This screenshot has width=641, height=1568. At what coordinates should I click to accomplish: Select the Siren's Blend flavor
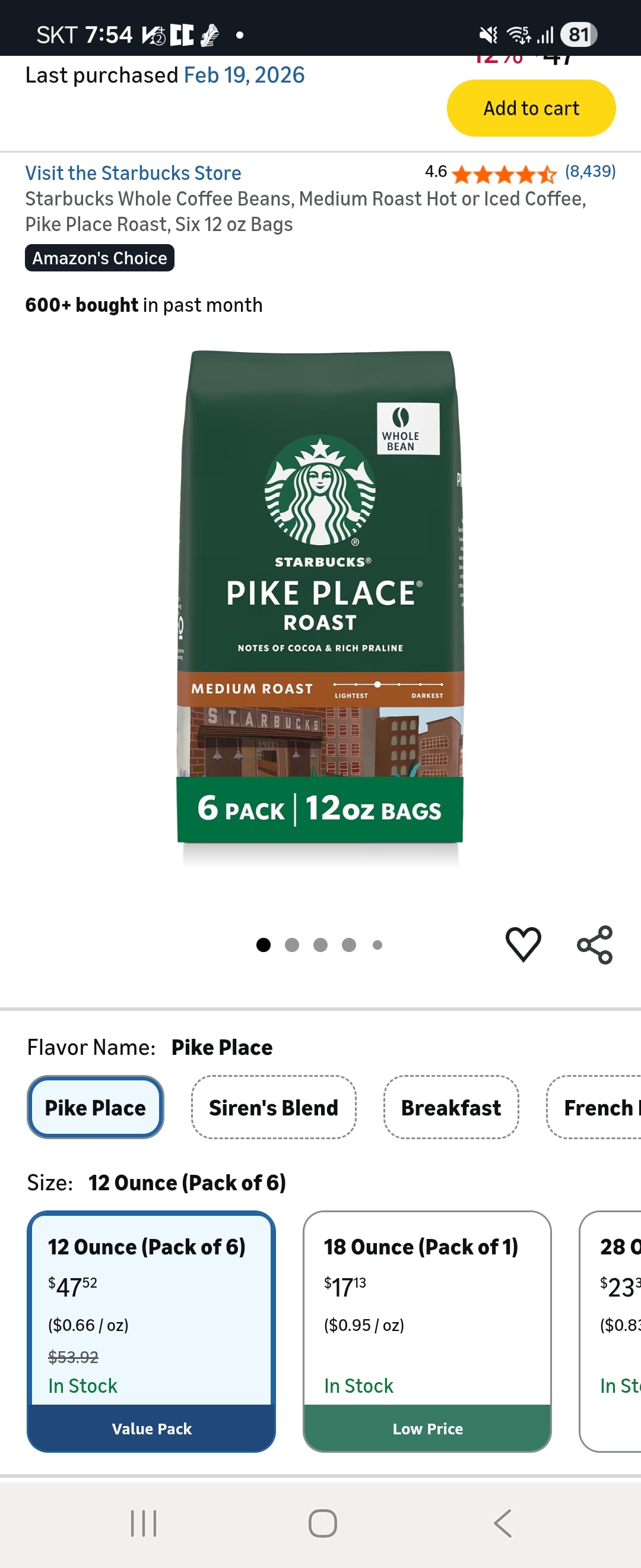coord(273,1107)
